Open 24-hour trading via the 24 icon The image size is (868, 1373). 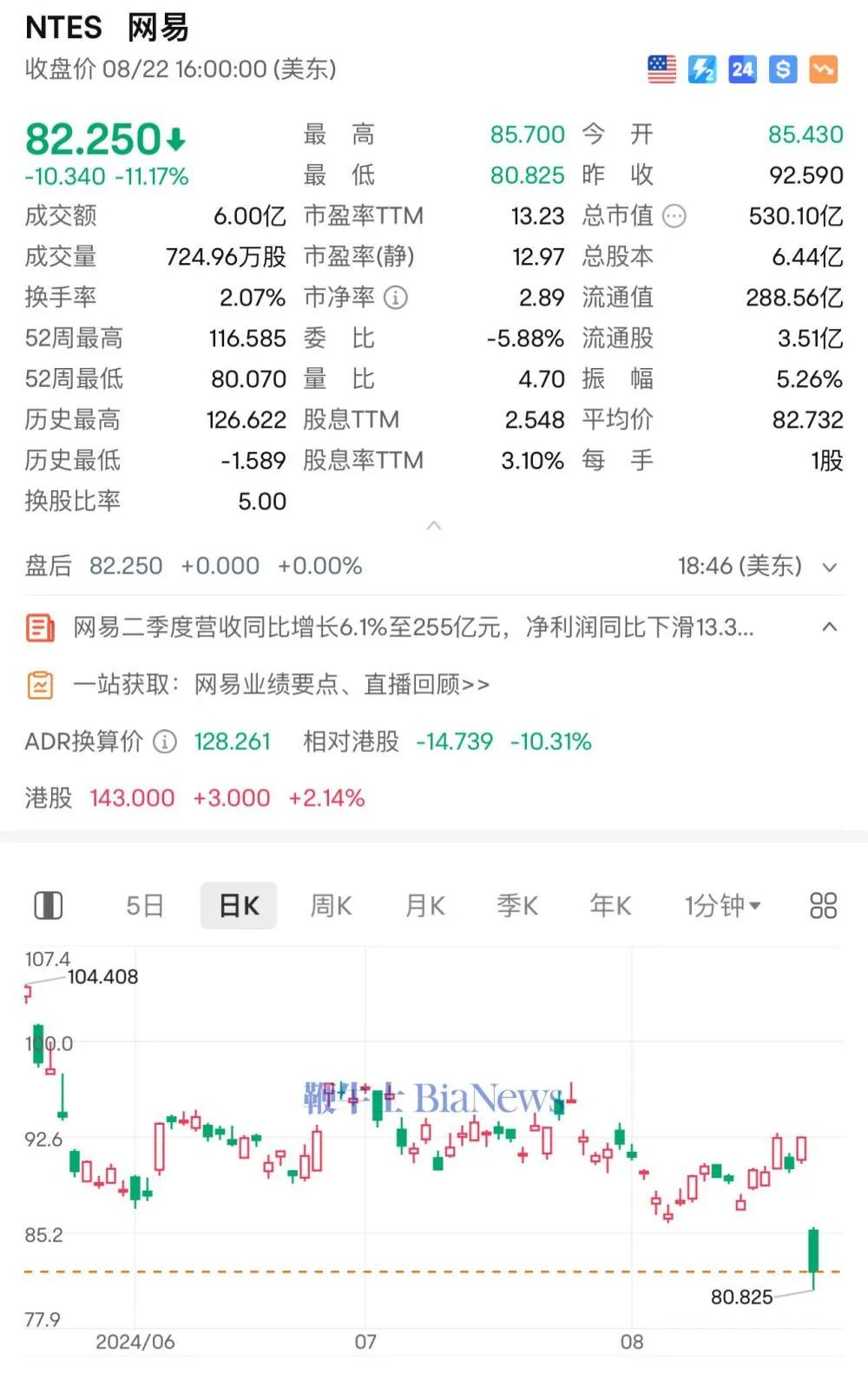(742, 69)
